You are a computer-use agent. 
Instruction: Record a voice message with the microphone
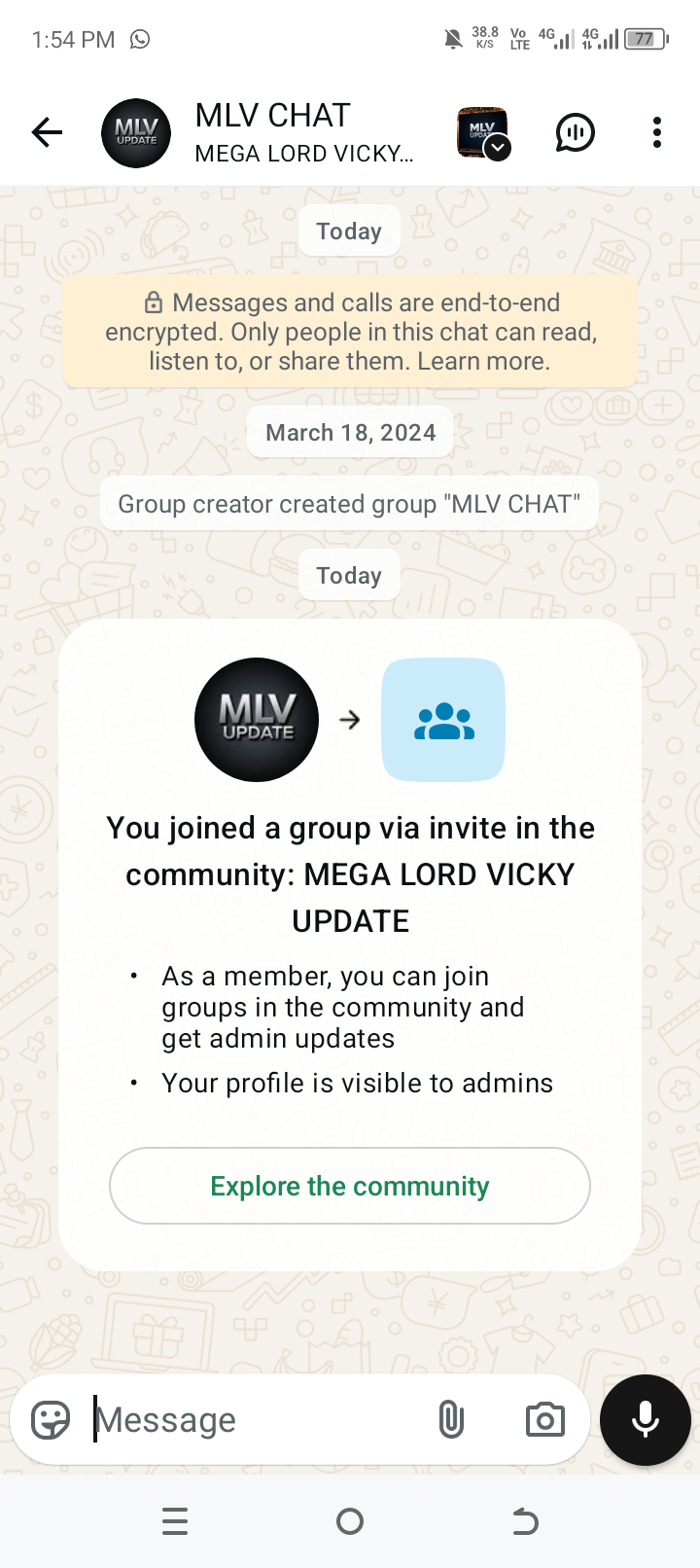tap(646, 1420)
